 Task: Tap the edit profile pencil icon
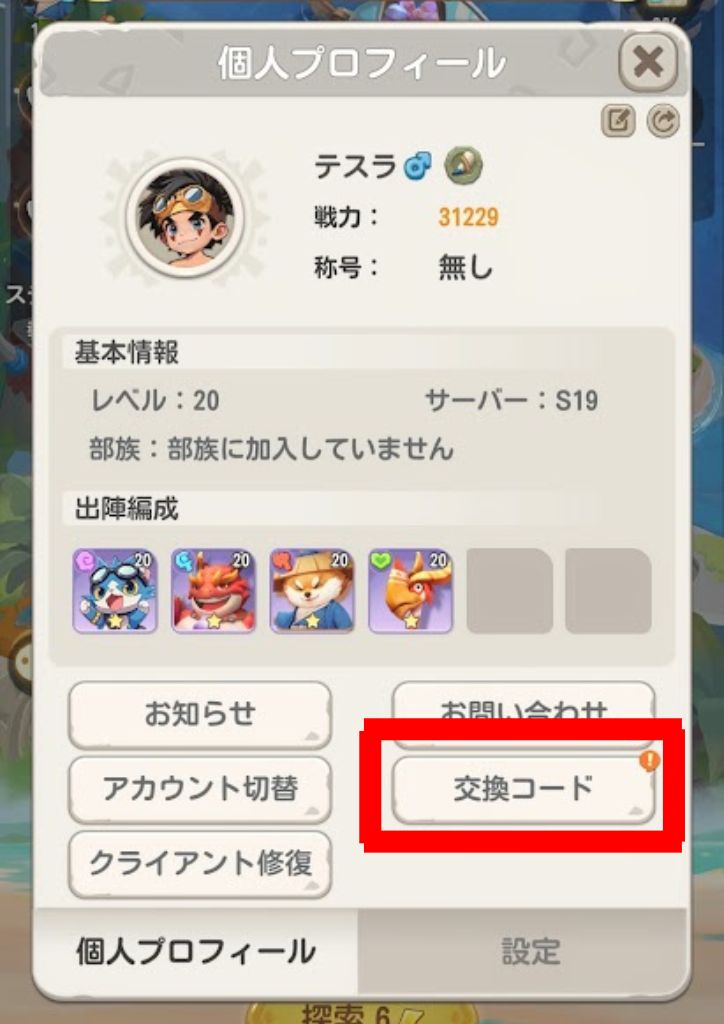pyautogui.click(x=617, y=122)
